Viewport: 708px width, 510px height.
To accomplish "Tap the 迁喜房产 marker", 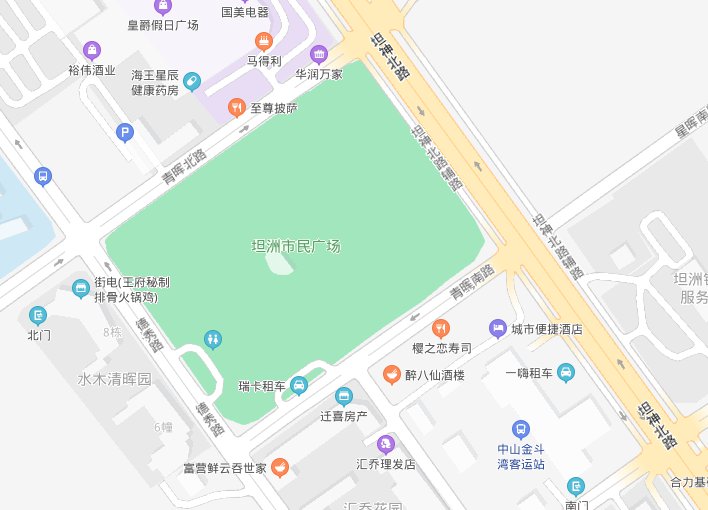I will click(344, 396).
